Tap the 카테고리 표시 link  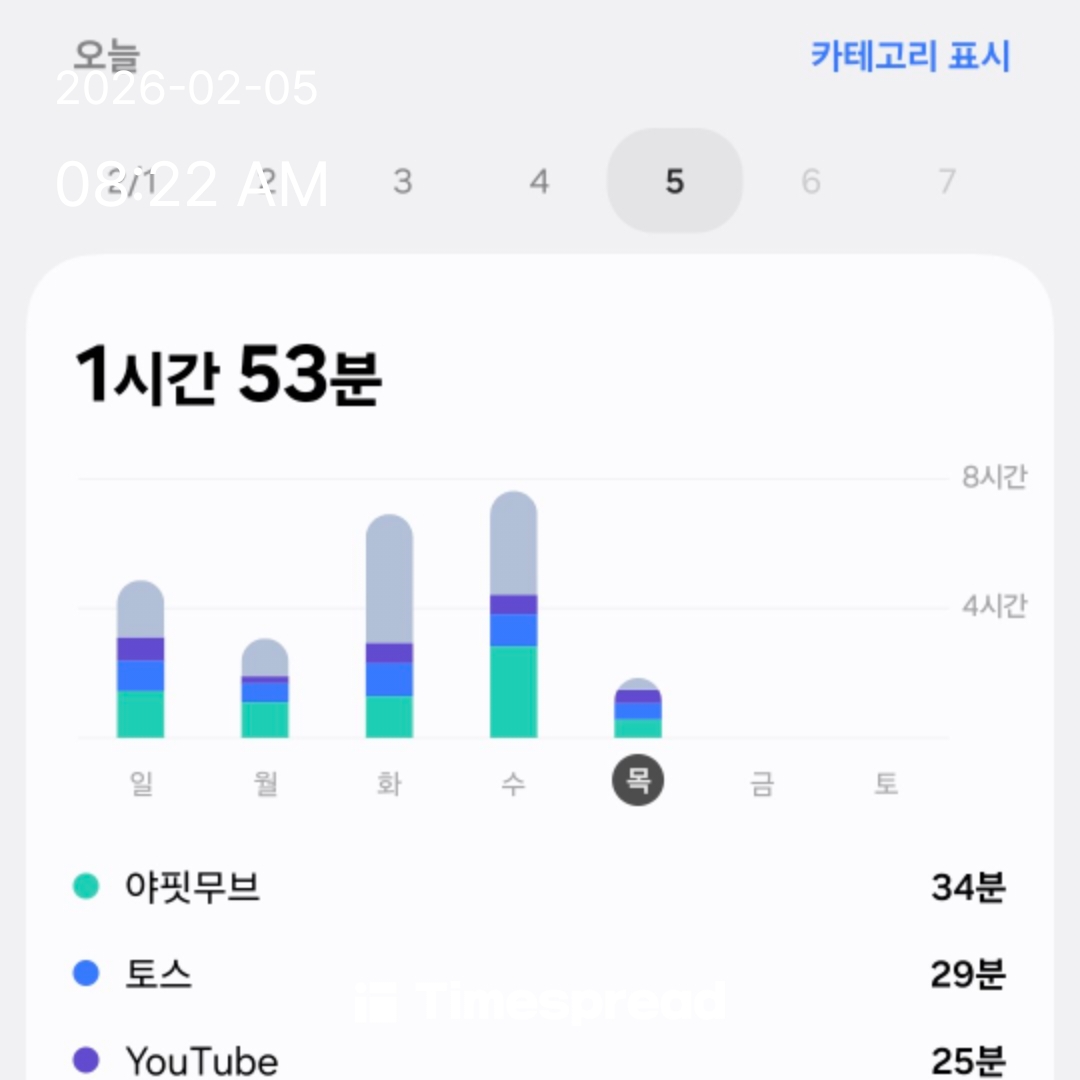(x=910, y=56)
